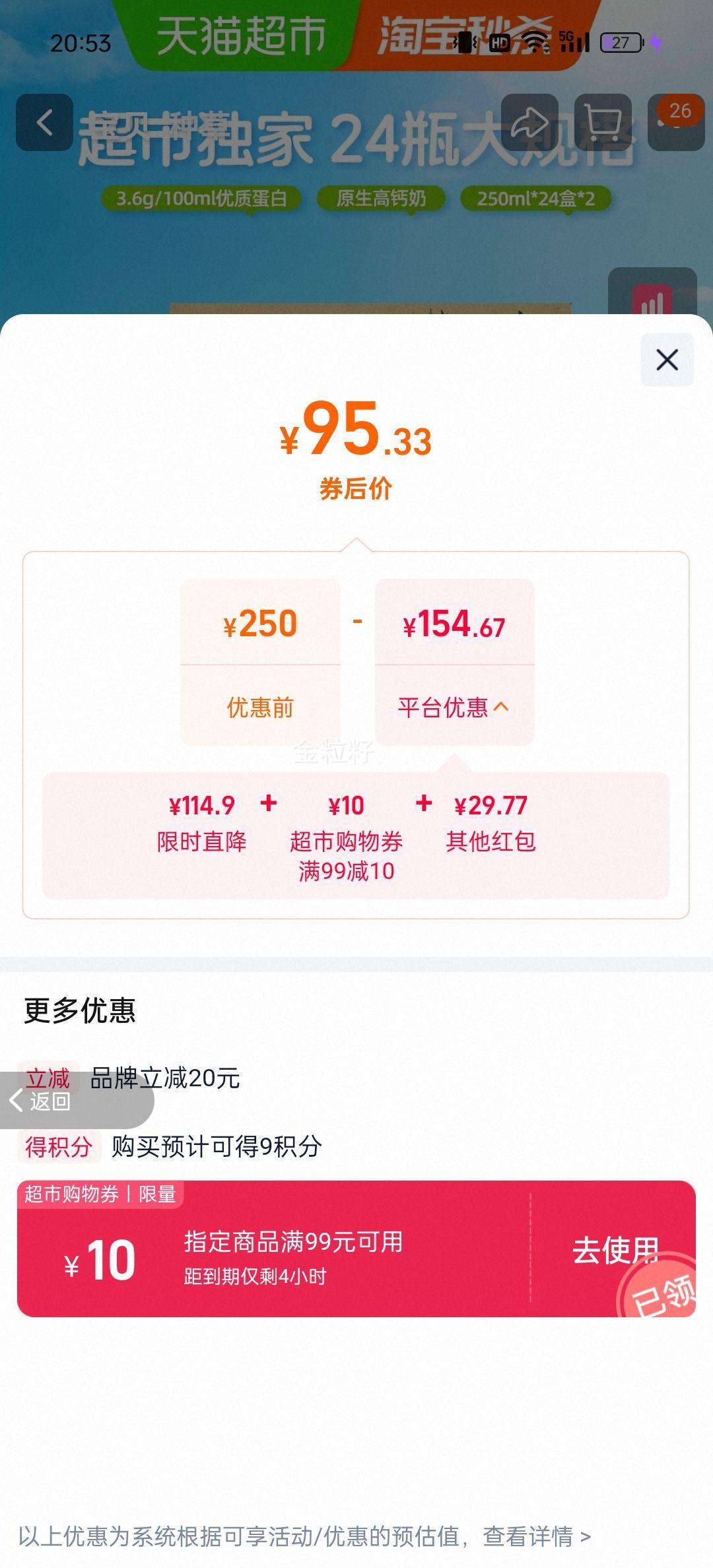This screenshot has height=1568, width=713.
Task: Open the more menu with badge 26
Action: pyautogui.click(x=676, y=122)
